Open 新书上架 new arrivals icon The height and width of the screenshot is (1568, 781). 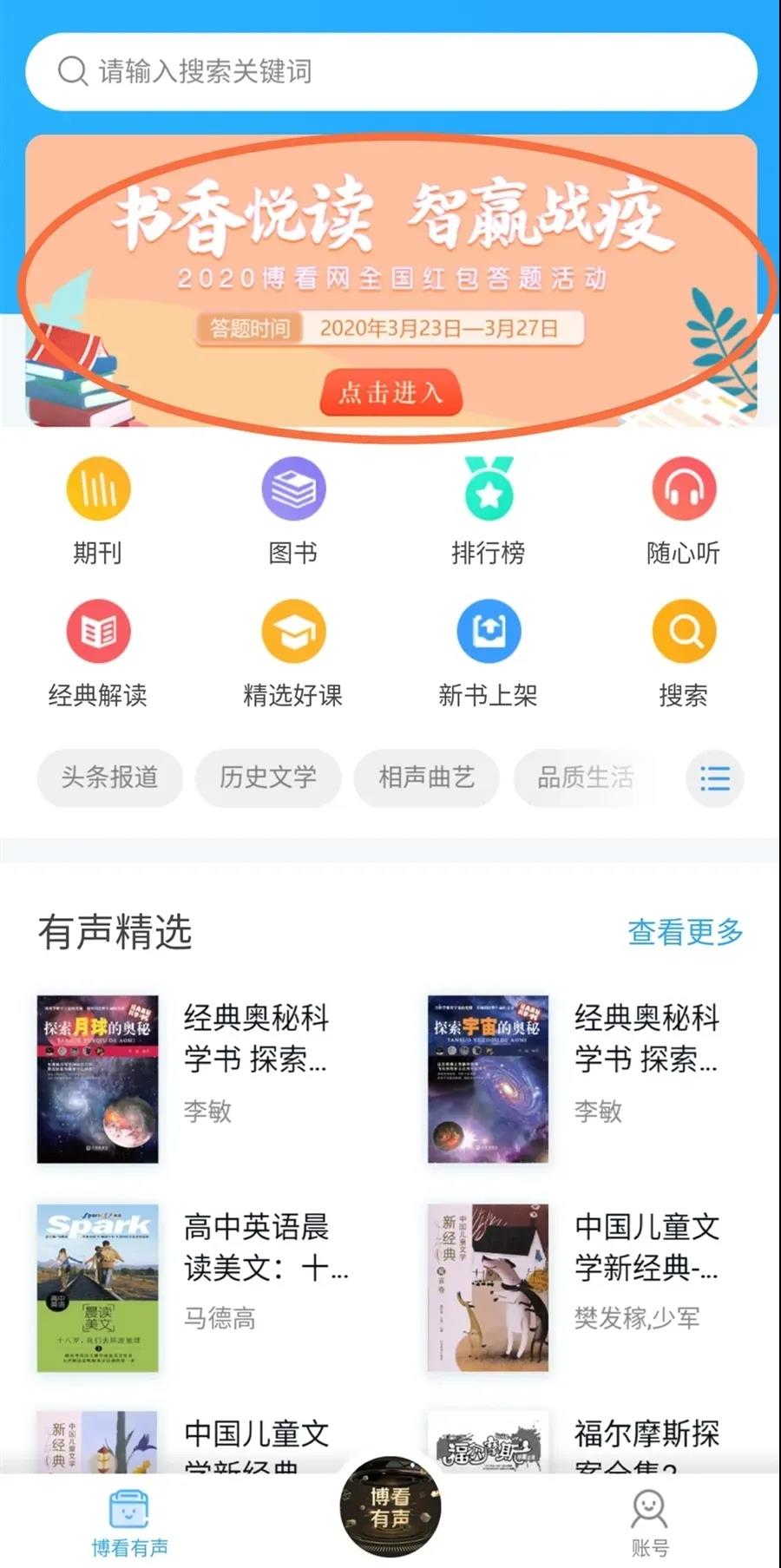click(489, 631)
